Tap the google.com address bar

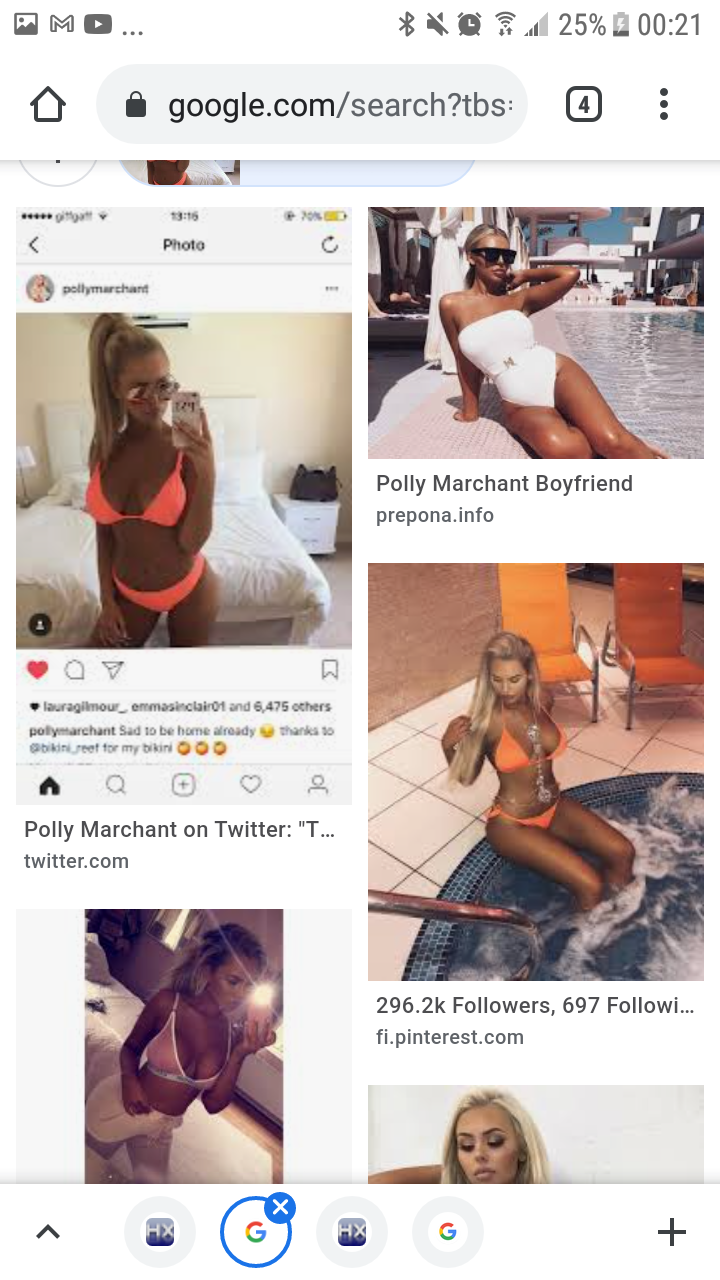tap(330, 105)
